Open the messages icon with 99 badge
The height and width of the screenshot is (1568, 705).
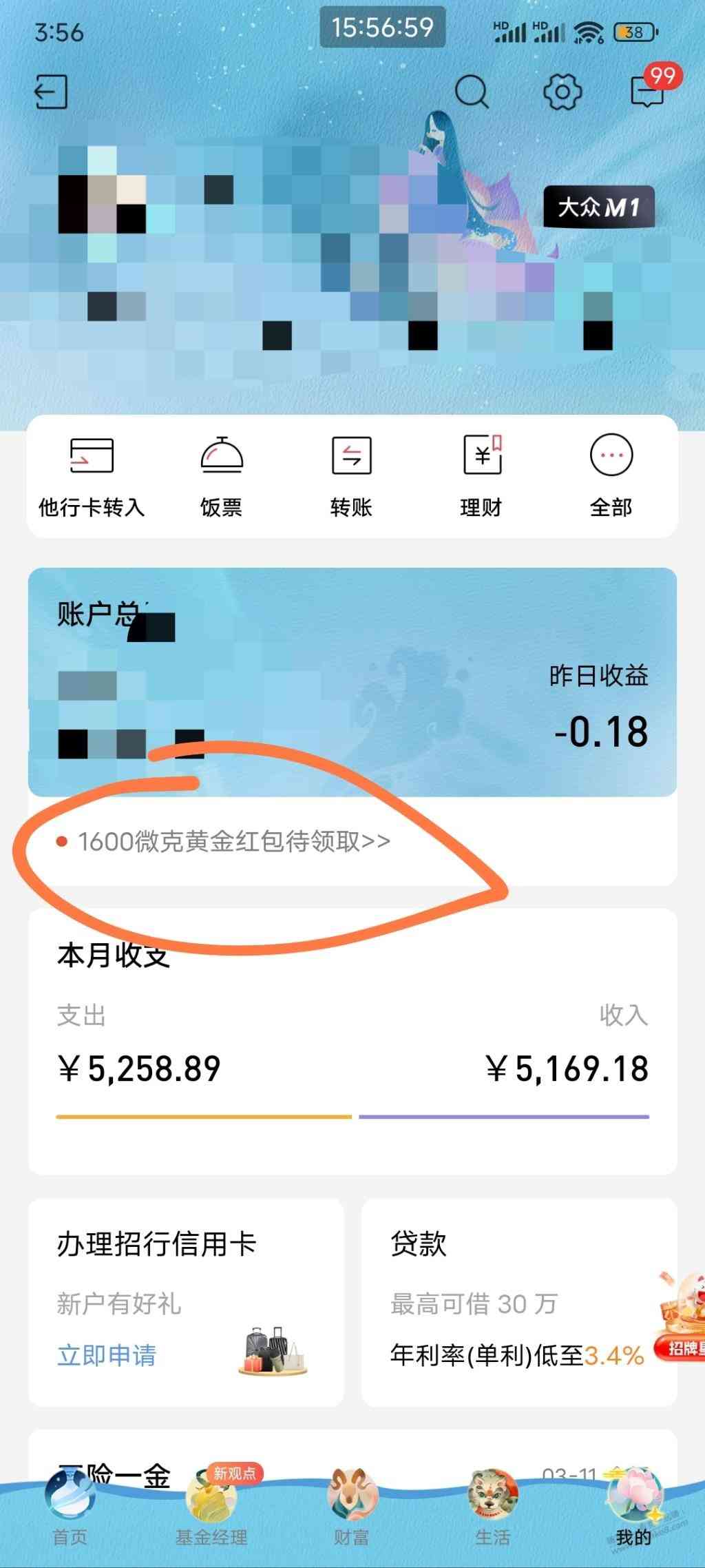coord(649,90)
